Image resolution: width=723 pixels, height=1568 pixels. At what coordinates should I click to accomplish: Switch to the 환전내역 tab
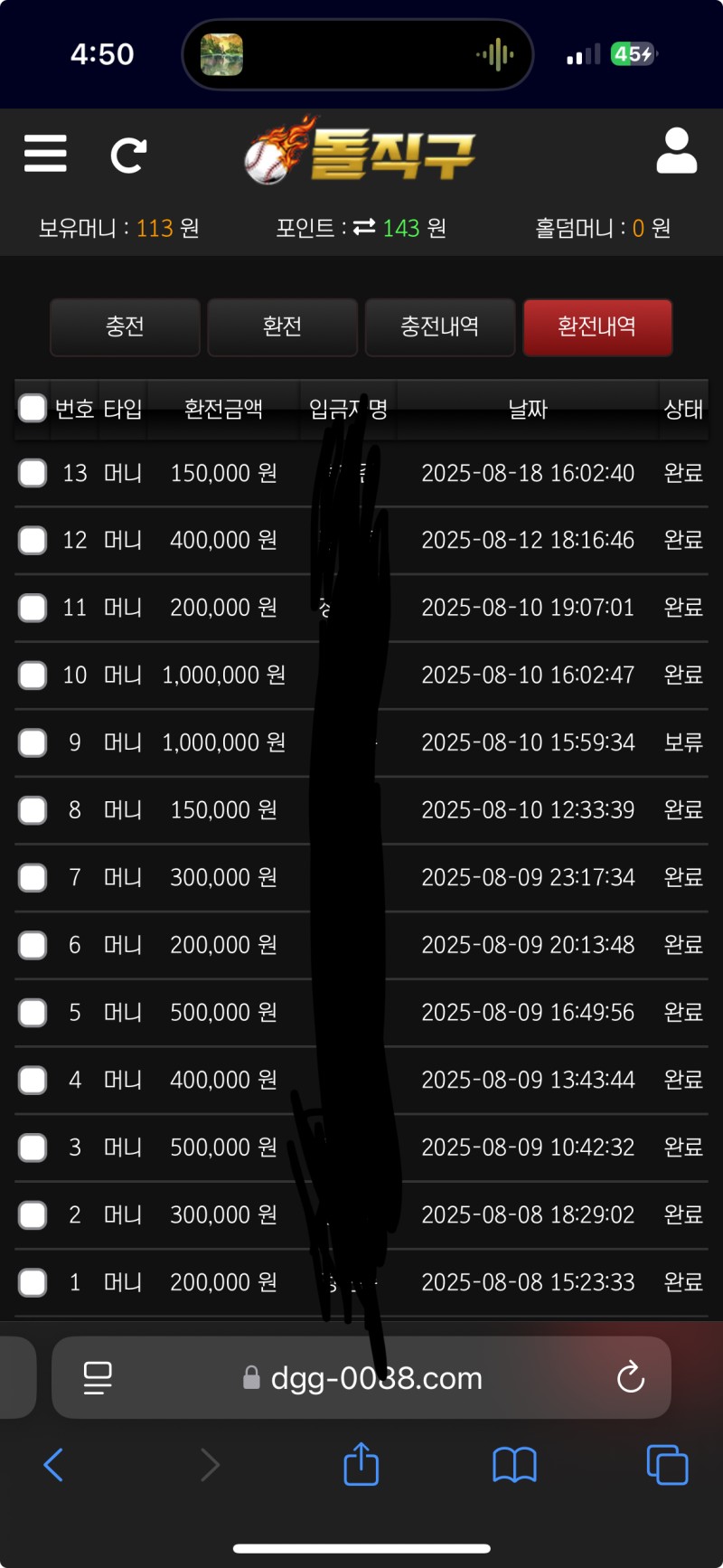coord(597,327)
